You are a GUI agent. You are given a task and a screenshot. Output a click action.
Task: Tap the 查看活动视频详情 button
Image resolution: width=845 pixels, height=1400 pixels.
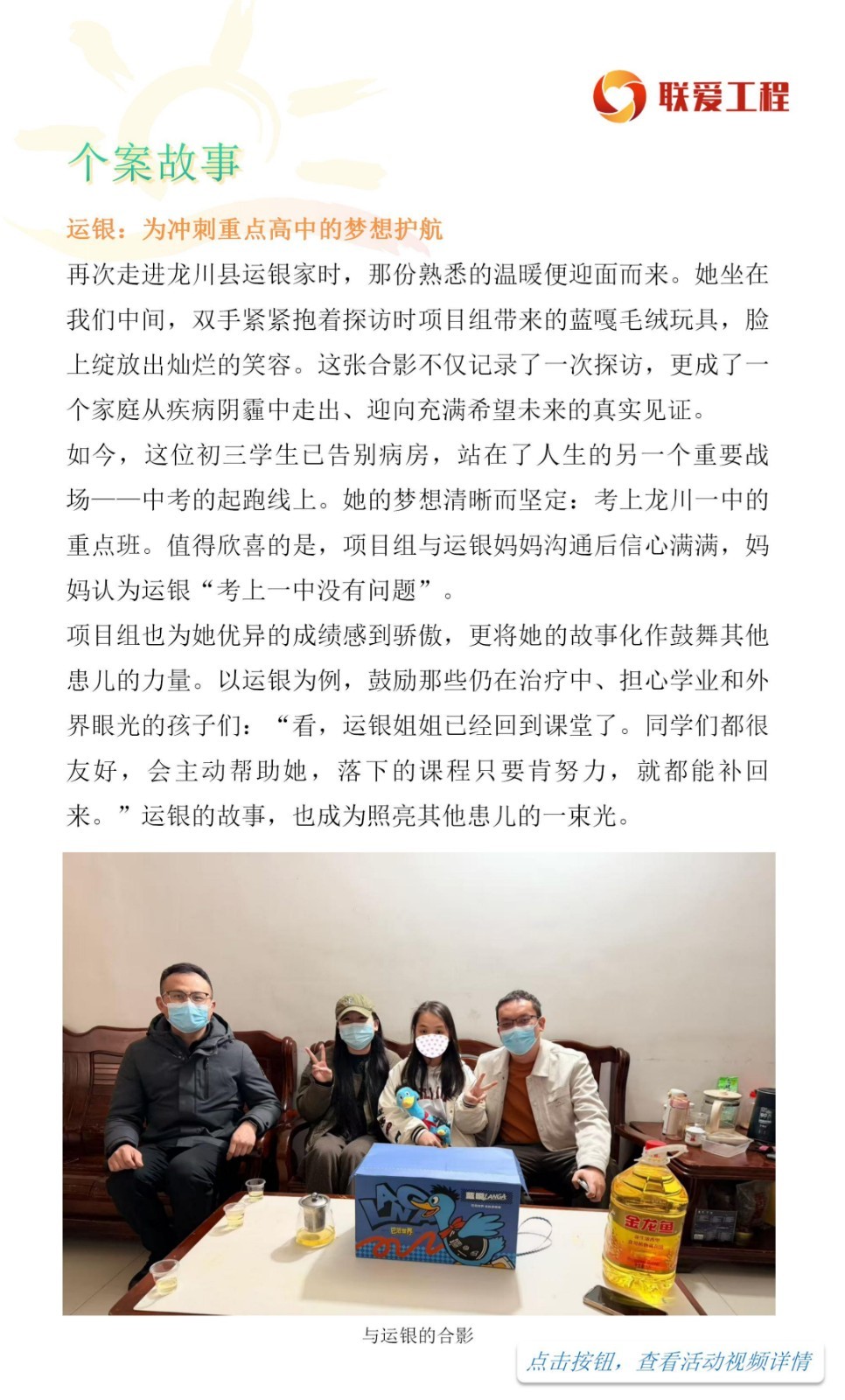tap(669, 1361)
